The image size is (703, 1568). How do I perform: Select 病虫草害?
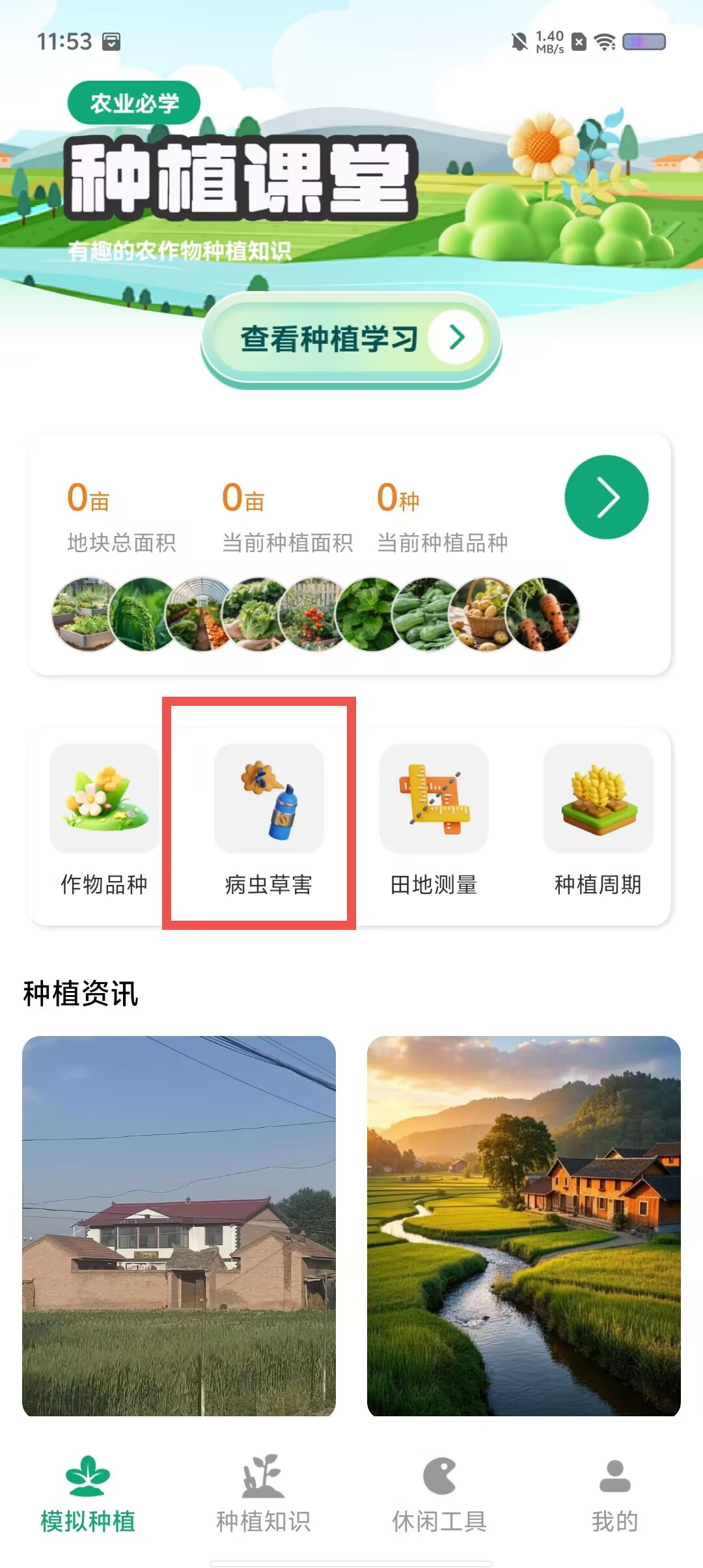point(269,821)
